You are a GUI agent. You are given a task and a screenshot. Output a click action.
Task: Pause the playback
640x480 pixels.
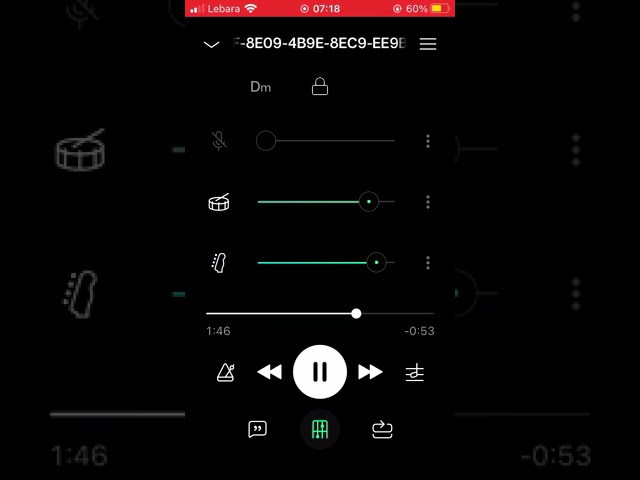(x=320, y=372)
